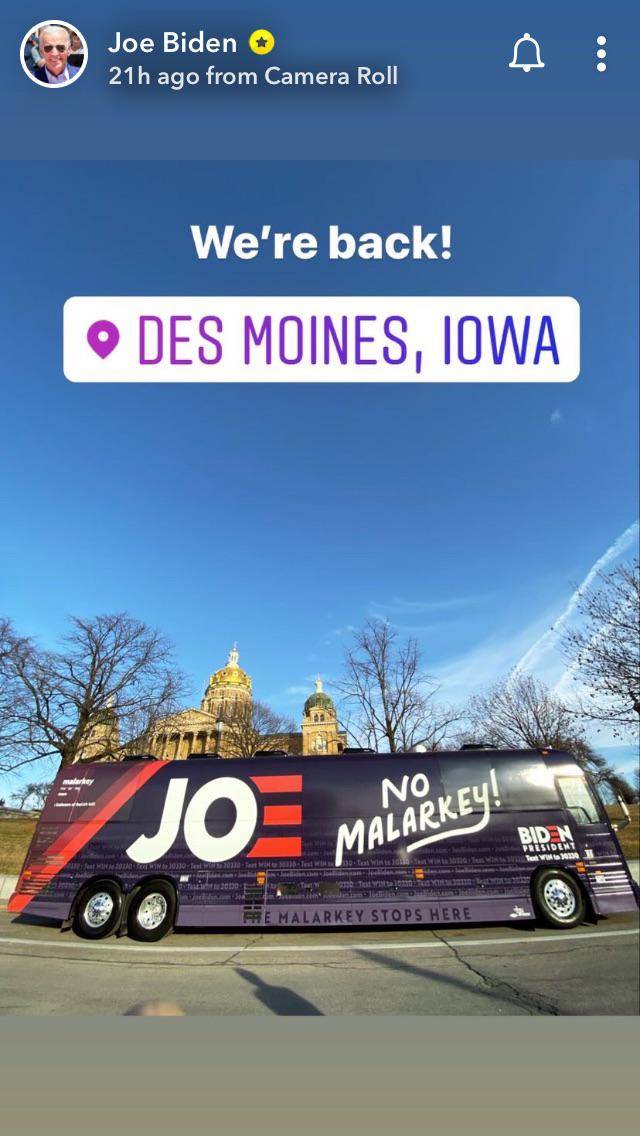Tap the notifications bell for this story
This screenshot has width=640, height=1136.
coord(527,54)
